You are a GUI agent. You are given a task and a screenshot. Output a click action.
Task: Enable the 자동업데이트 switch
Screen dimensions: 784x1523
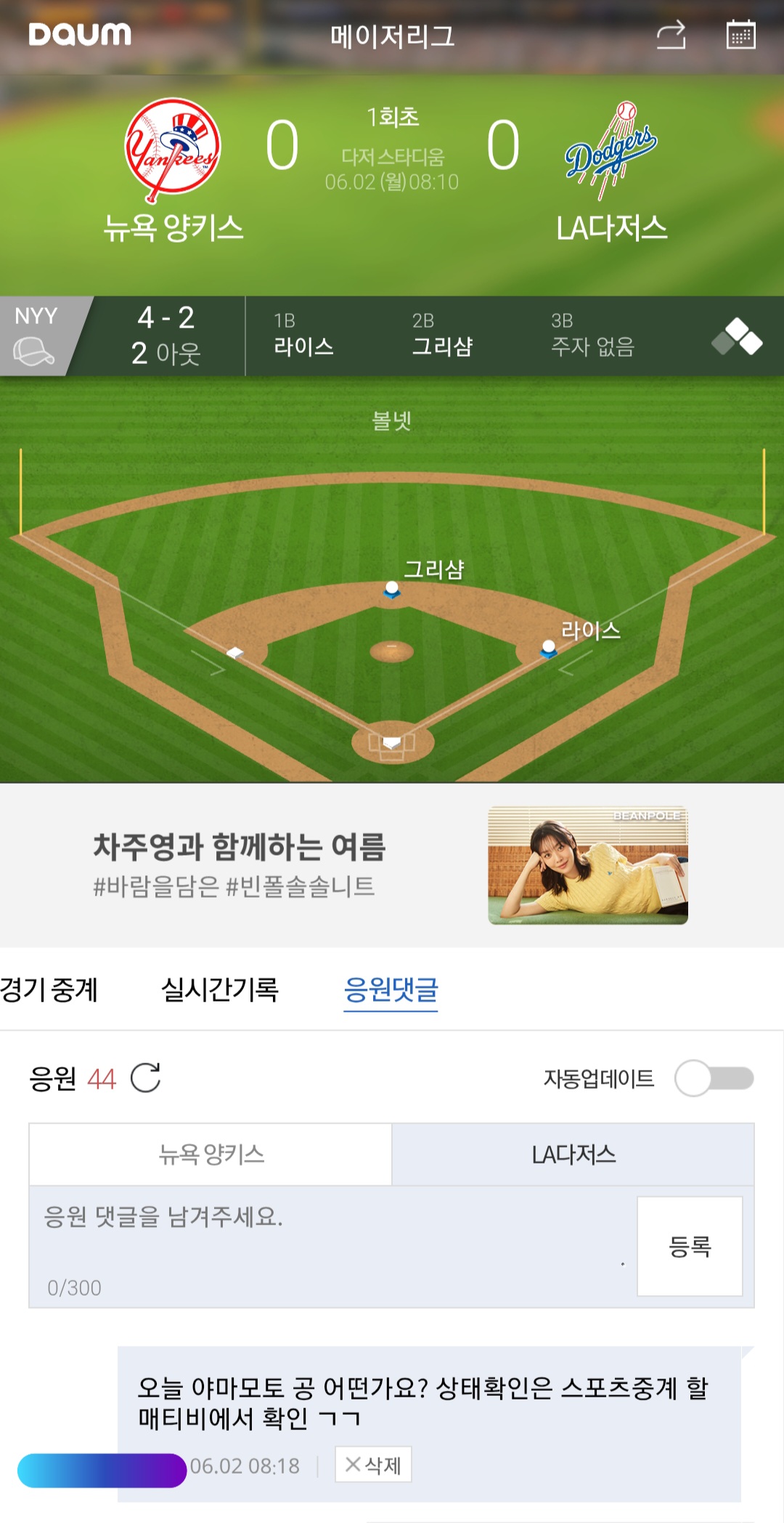coord(714,1079)
